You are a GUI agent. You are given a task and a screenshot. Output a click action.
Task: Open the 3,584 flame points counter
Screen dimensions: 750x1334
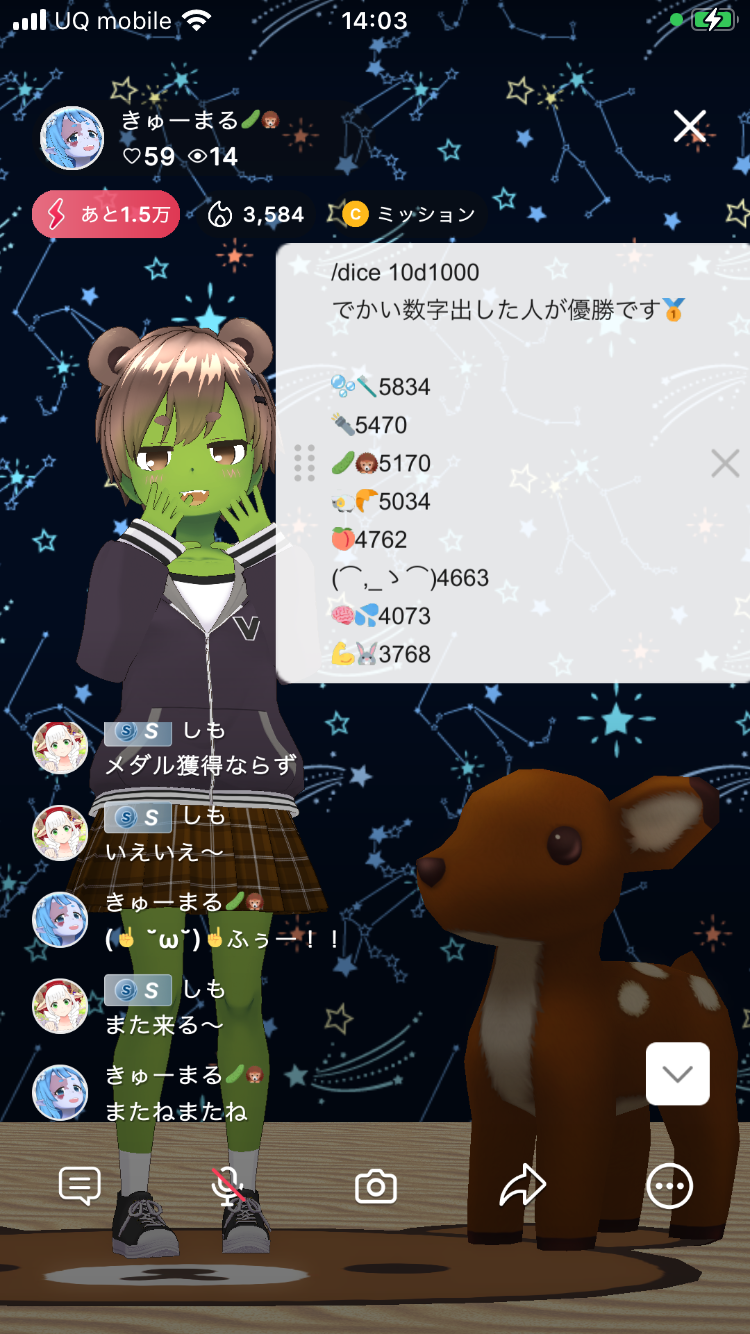coord(256,214)
